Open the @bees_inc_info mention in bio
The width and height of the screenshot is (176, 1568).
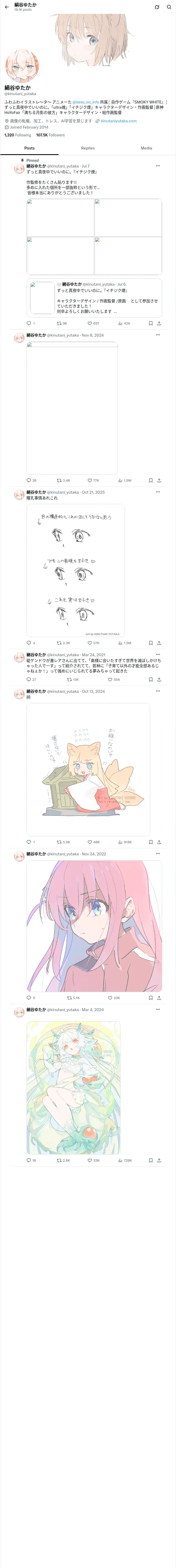(x=86, y=102)
